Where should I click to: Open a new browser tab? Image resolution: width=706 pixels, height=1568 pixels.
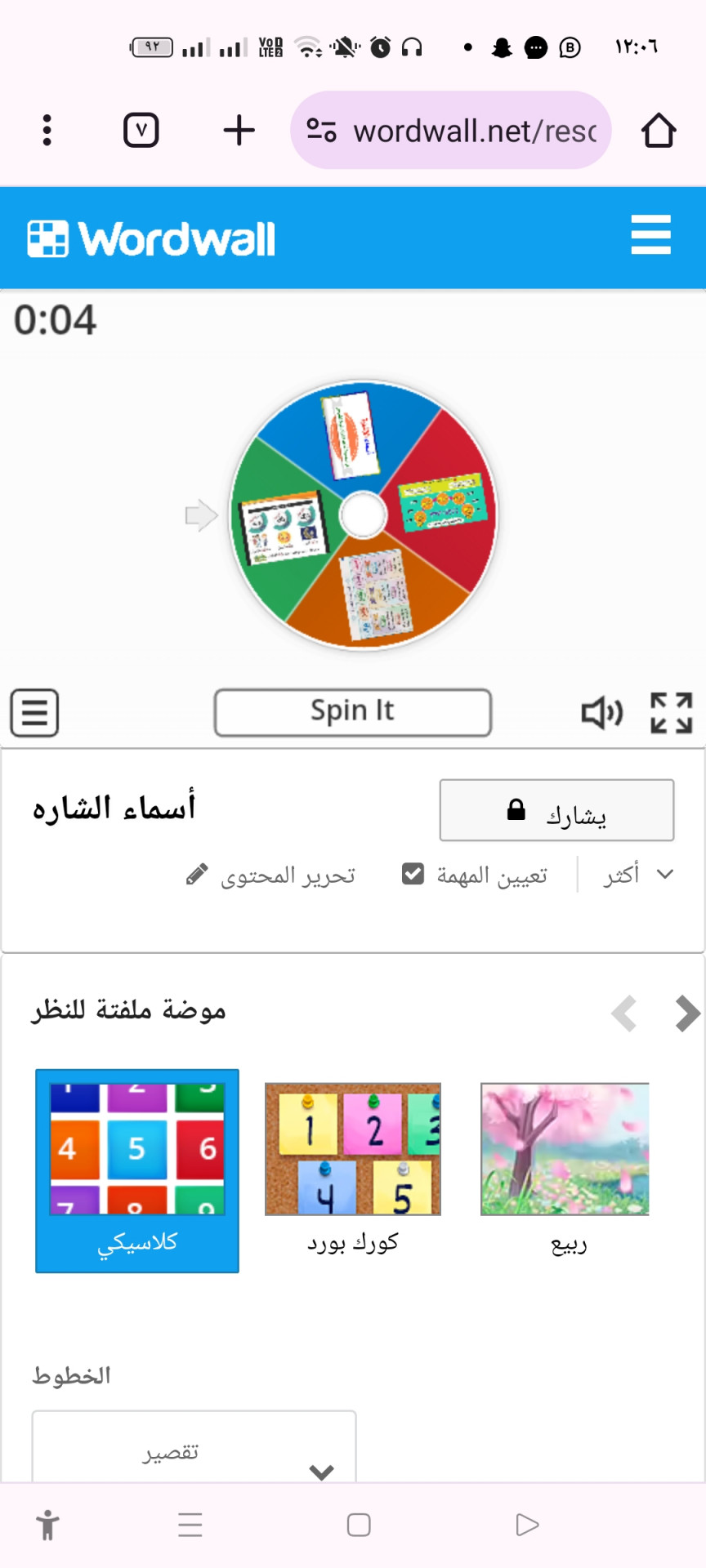[x=239, y=131]
